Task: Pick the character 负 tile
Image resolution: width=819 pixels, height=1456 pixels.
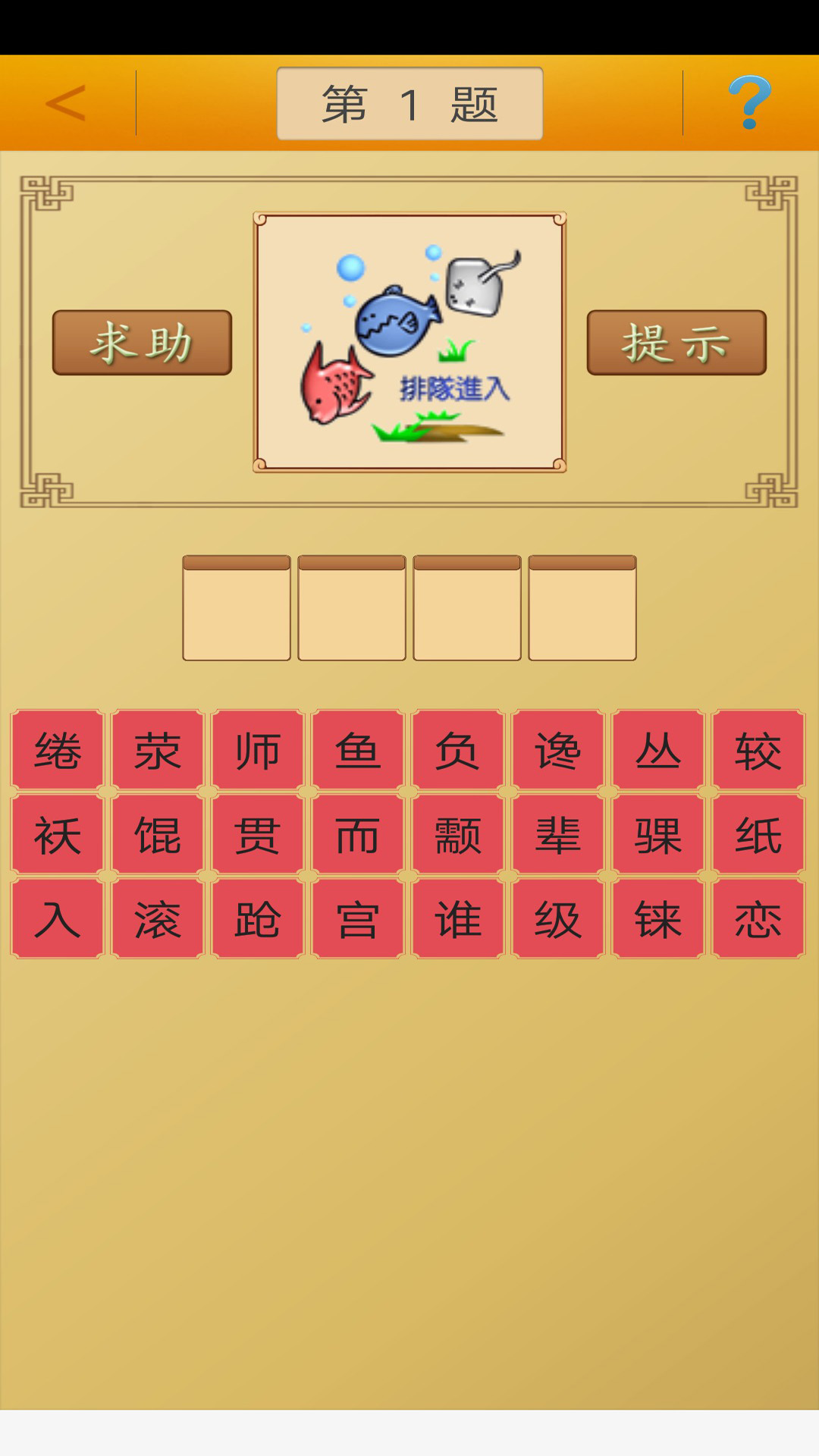Action: (458, 751)
